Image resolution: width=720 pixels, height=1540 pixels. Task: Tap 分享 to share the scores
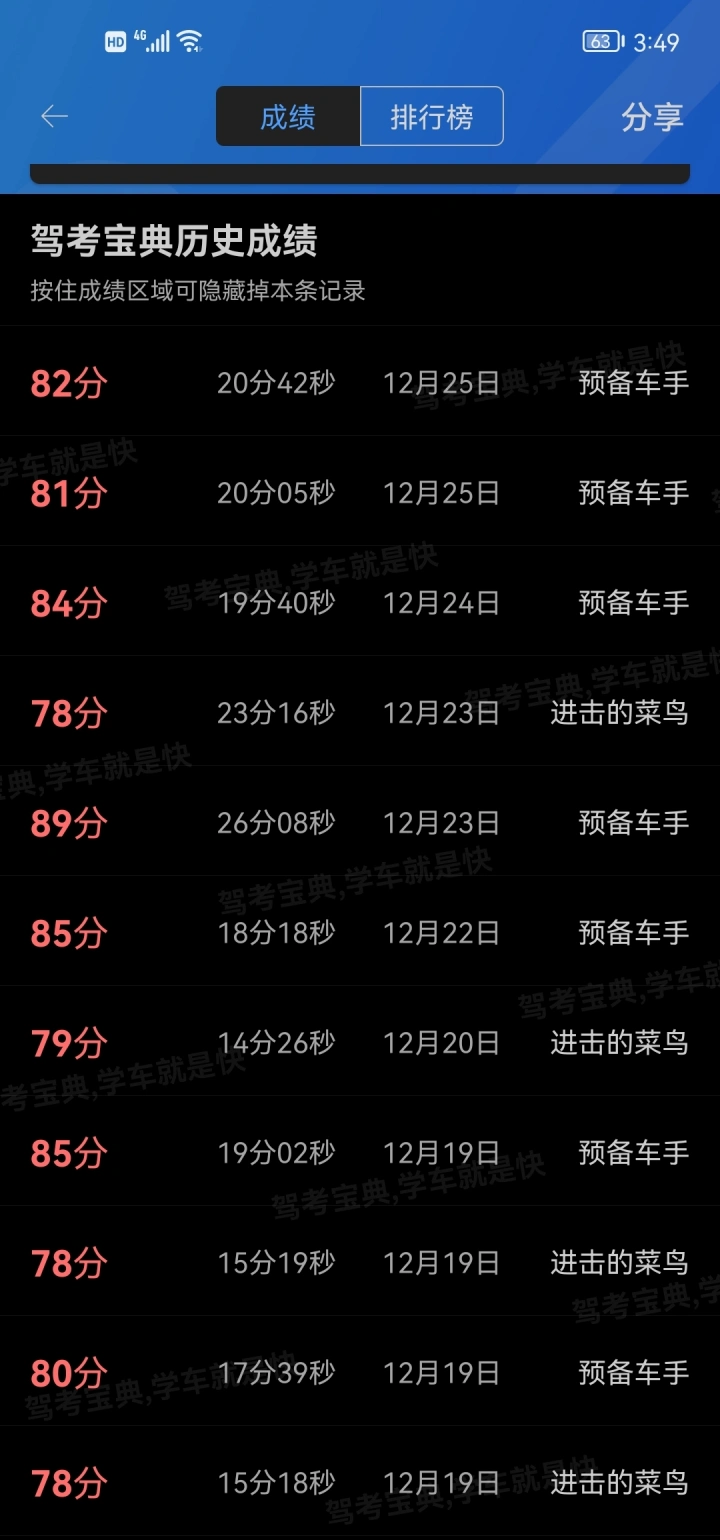tap(652, 117)
